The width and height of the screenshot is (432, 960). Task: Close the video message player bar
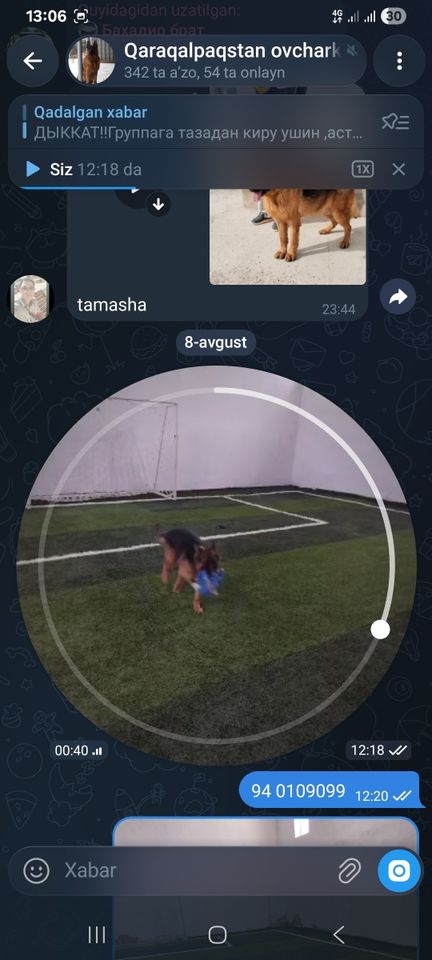click(399, 169)
